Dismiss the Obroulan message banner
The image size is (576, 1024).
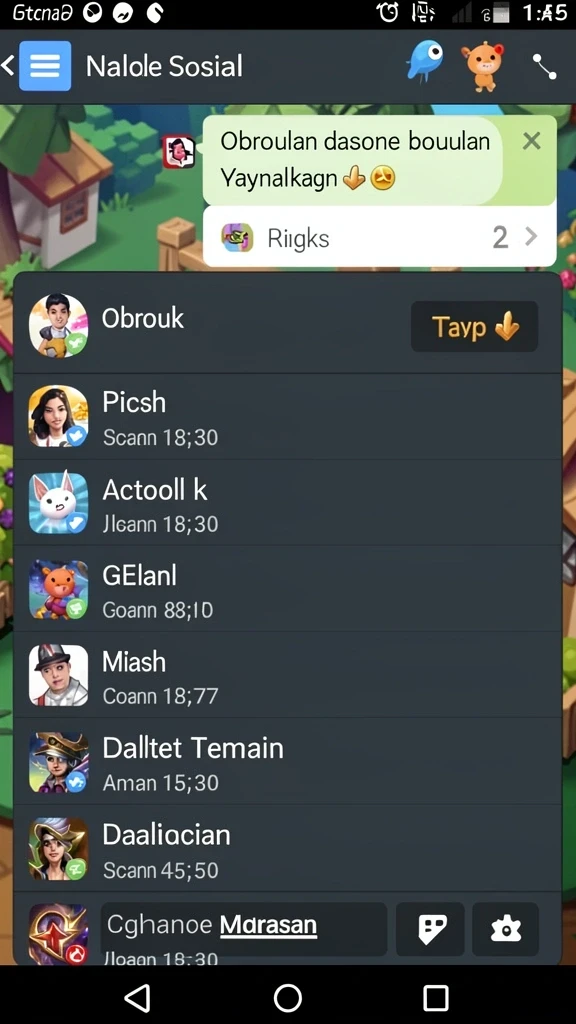coord(532,140)
